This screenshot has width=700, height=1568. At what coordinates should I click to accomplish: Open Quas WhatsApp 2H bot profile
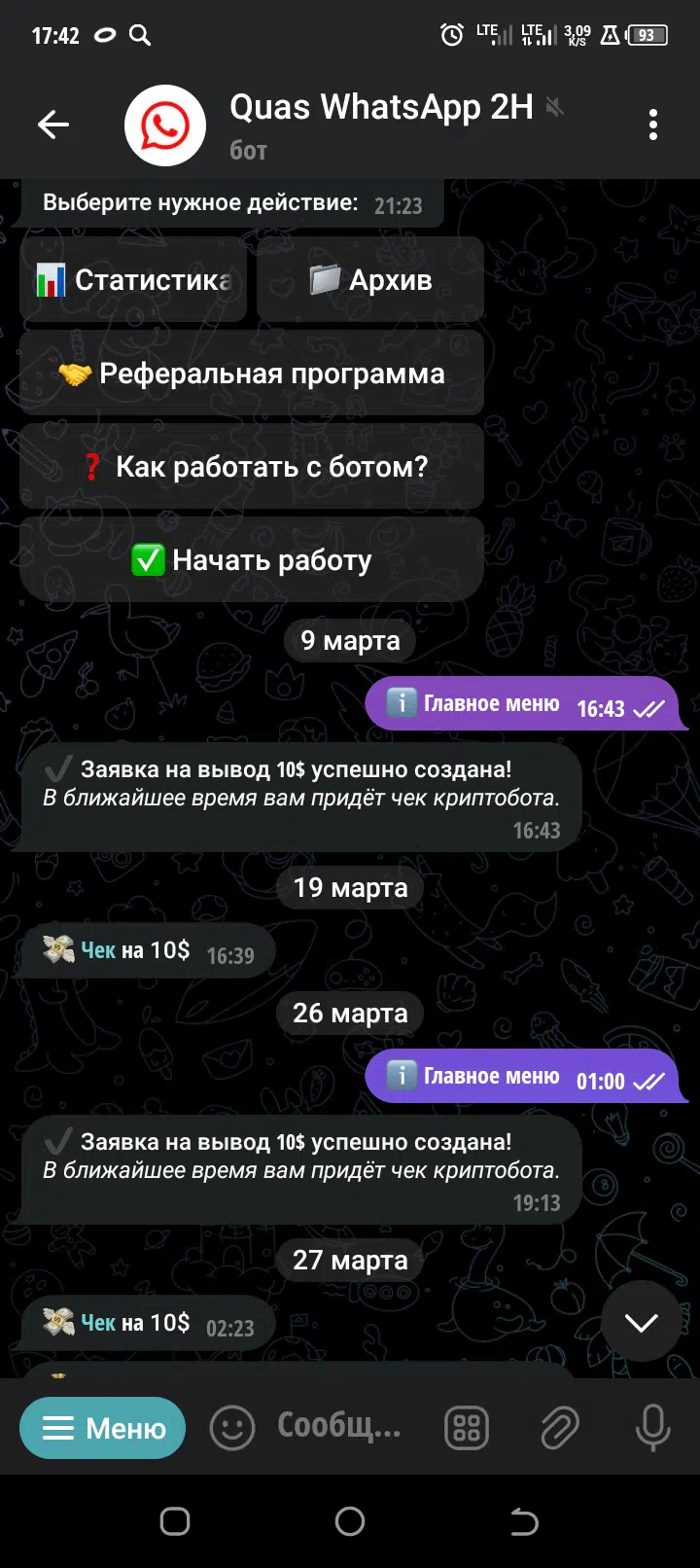coord(381,125)
